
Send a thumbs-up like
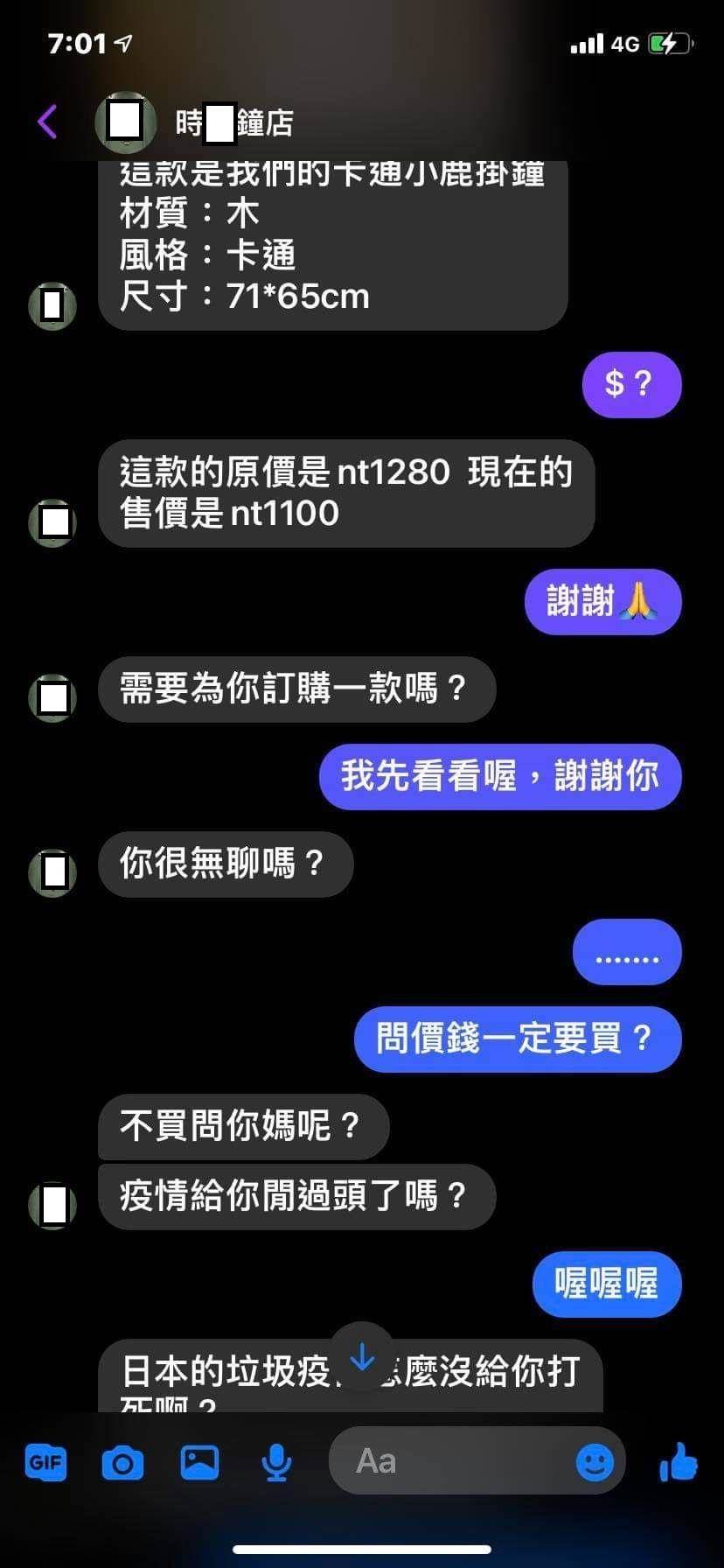pyautogui.click(x=679, y=1461)
